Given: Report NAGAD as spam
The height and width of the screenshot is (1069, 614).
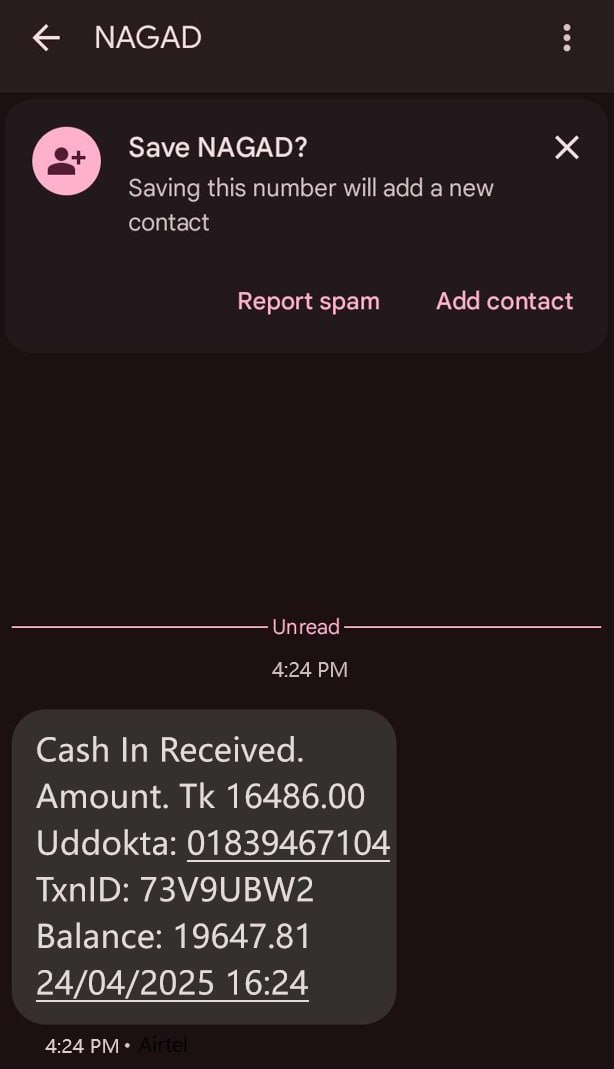Looking at the screenshot, I should (308, 301).
